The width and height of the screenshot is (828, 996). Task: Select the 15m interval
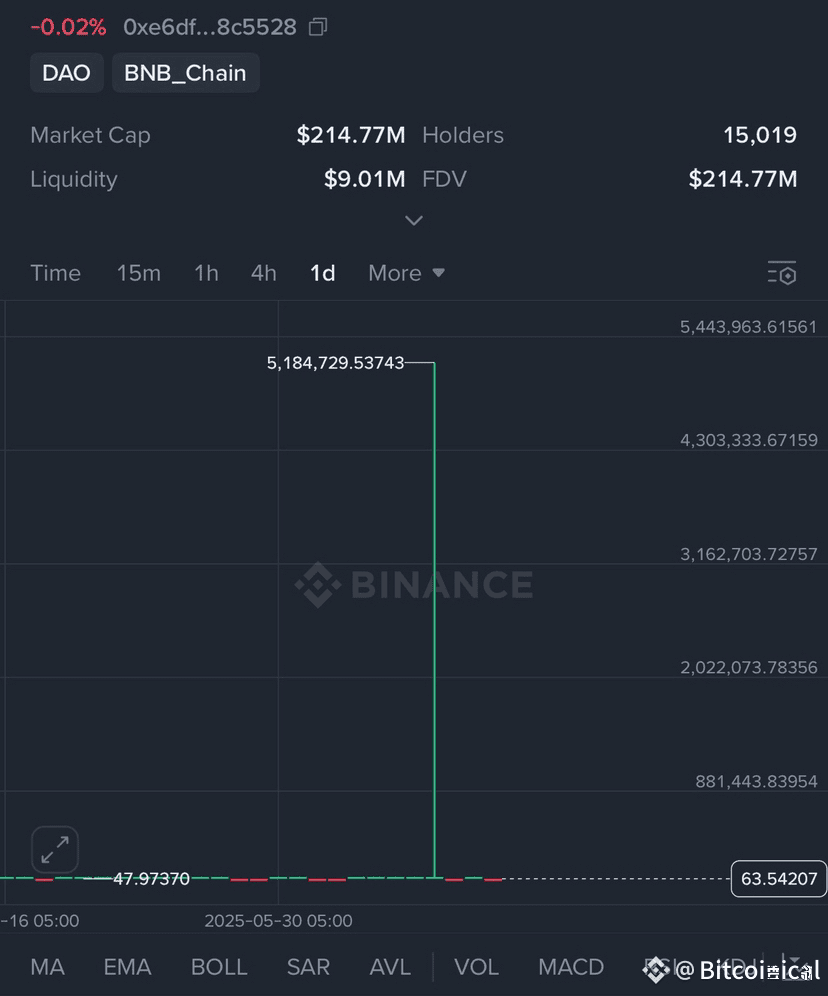[138, 273]
